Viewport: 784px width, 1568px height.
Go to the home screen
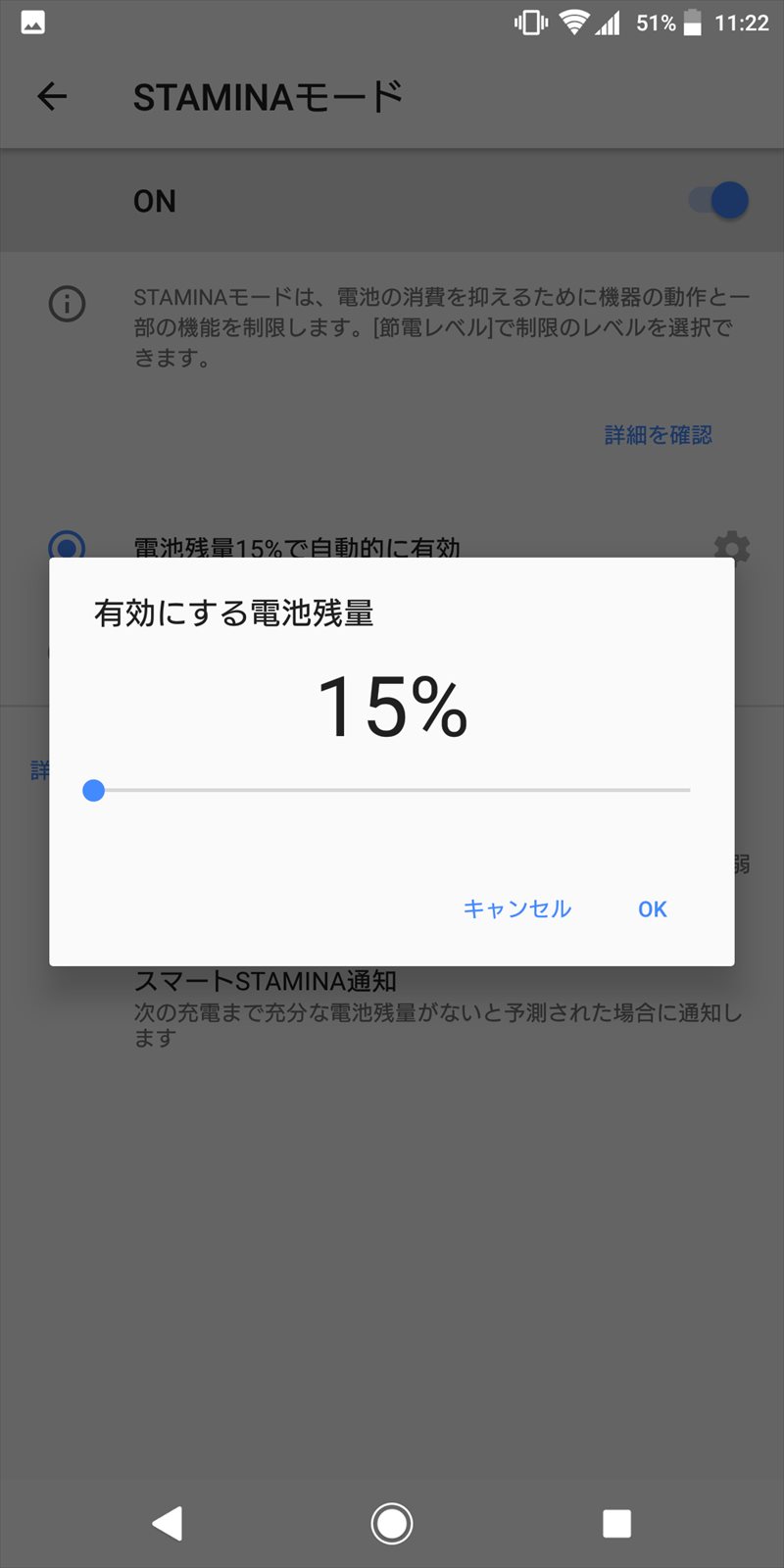coord(392,1523)
